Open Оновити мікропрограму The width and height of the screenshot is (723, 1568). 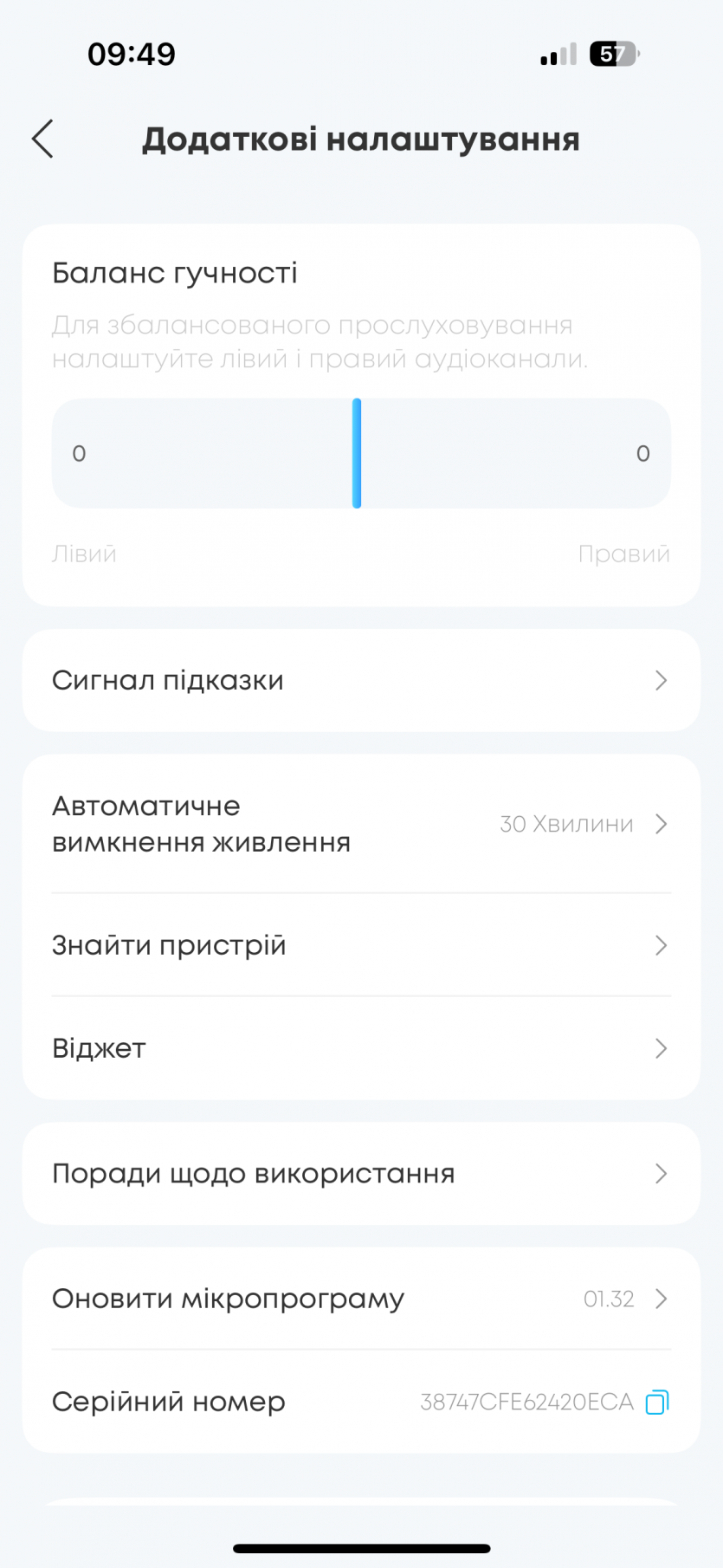tap(360, 1299)
